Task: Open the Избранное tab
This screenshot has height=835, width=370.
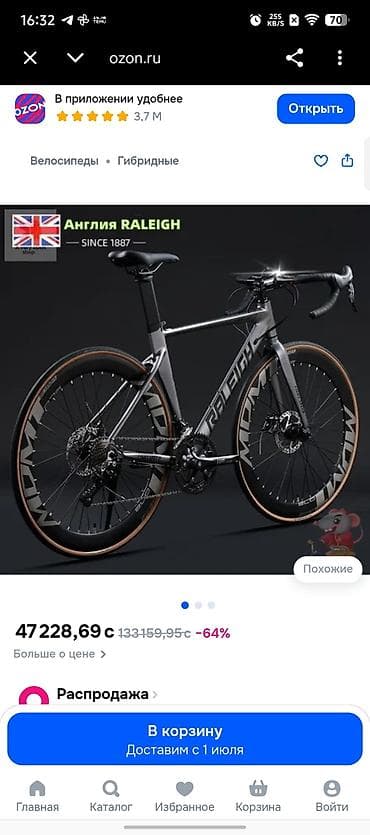Action: (185, 796)
